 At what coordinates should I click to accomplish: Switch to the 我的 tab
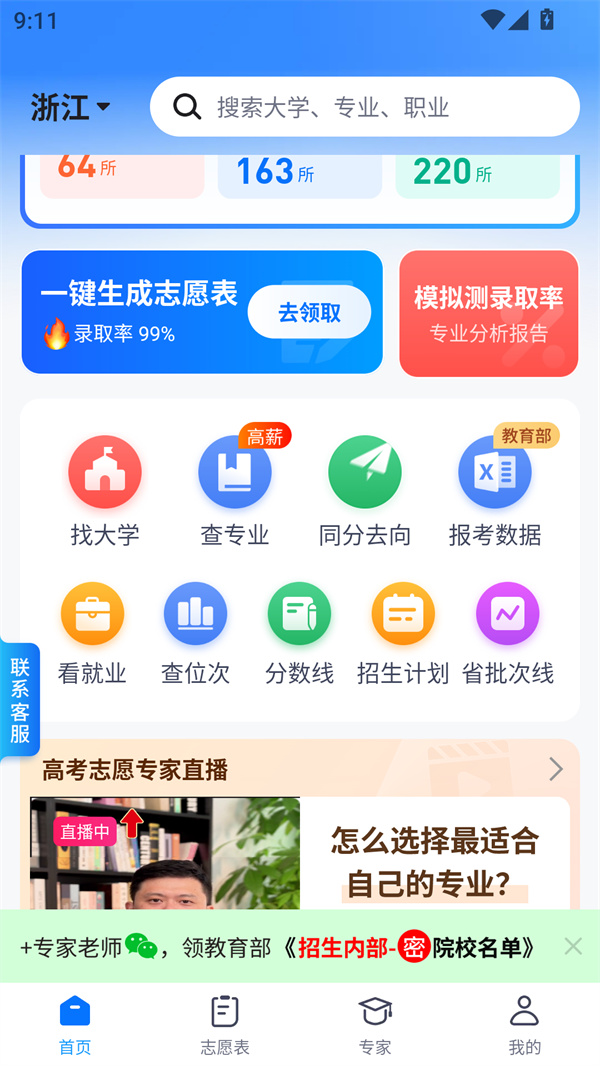coord(524,1024)
